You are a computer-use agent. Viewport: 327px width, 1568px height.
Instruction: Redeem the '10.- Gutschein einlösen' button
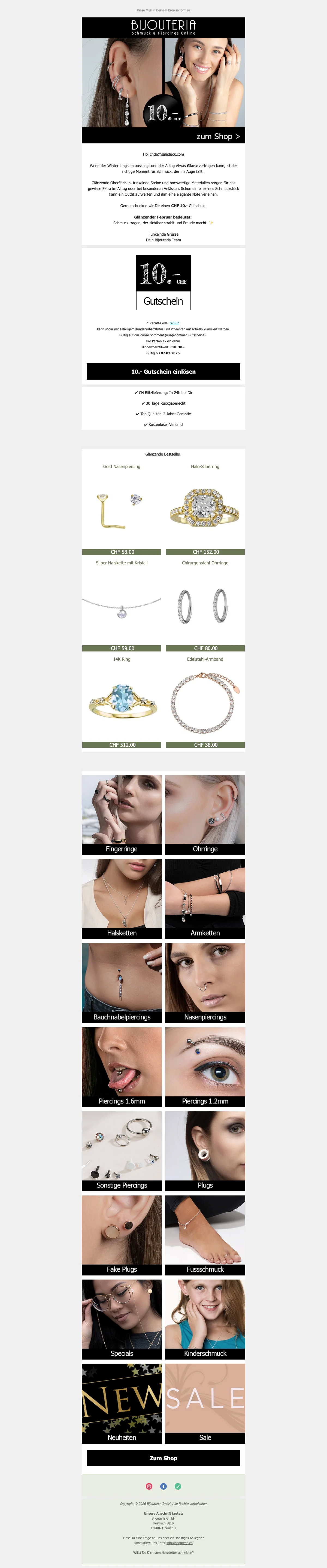point(163,371)
